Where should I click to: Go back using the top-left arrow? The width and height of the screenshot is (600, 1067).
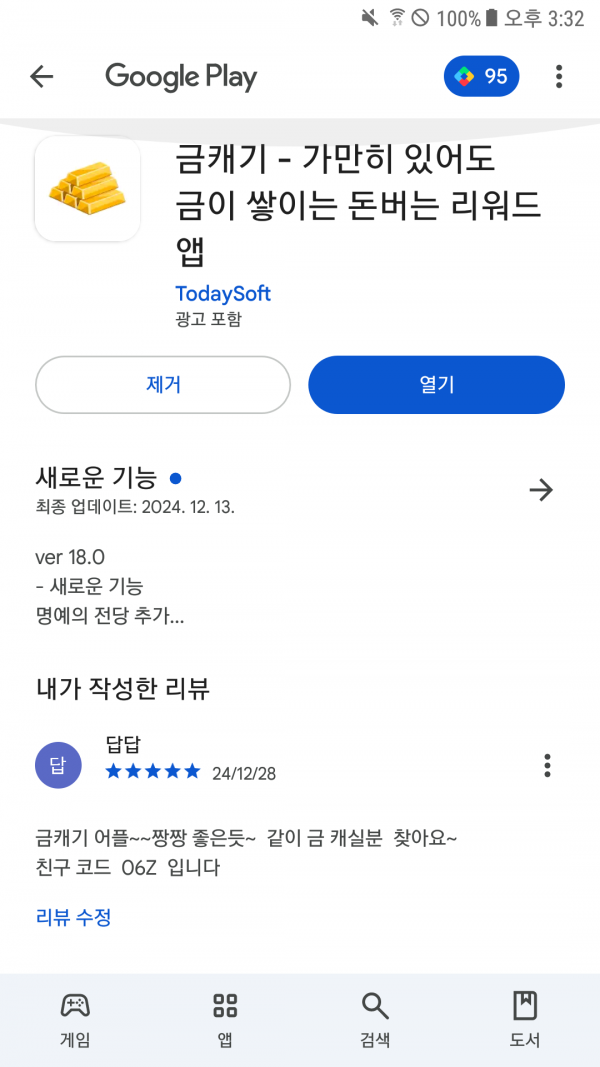tap(41, 77)
